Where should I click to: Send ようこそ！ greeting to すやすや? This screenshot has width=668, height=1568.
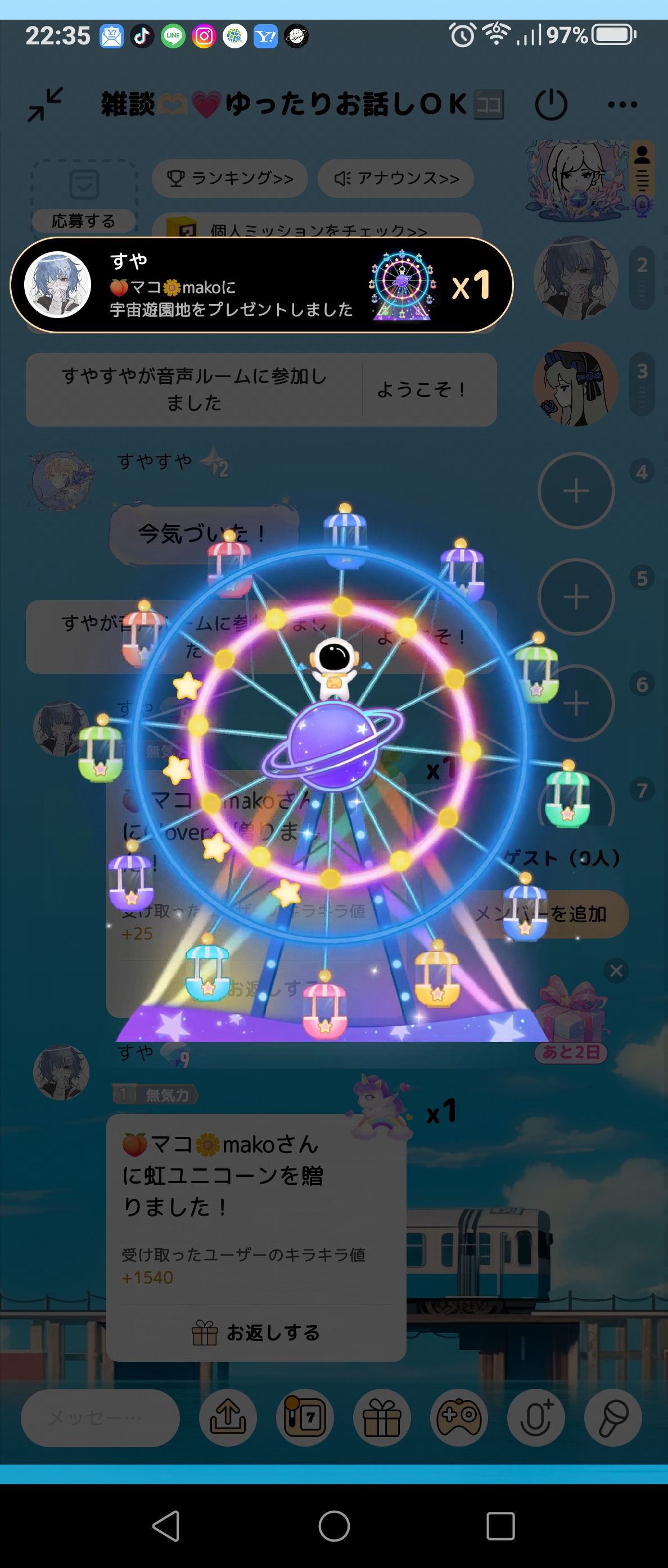[x=421, y=389]
